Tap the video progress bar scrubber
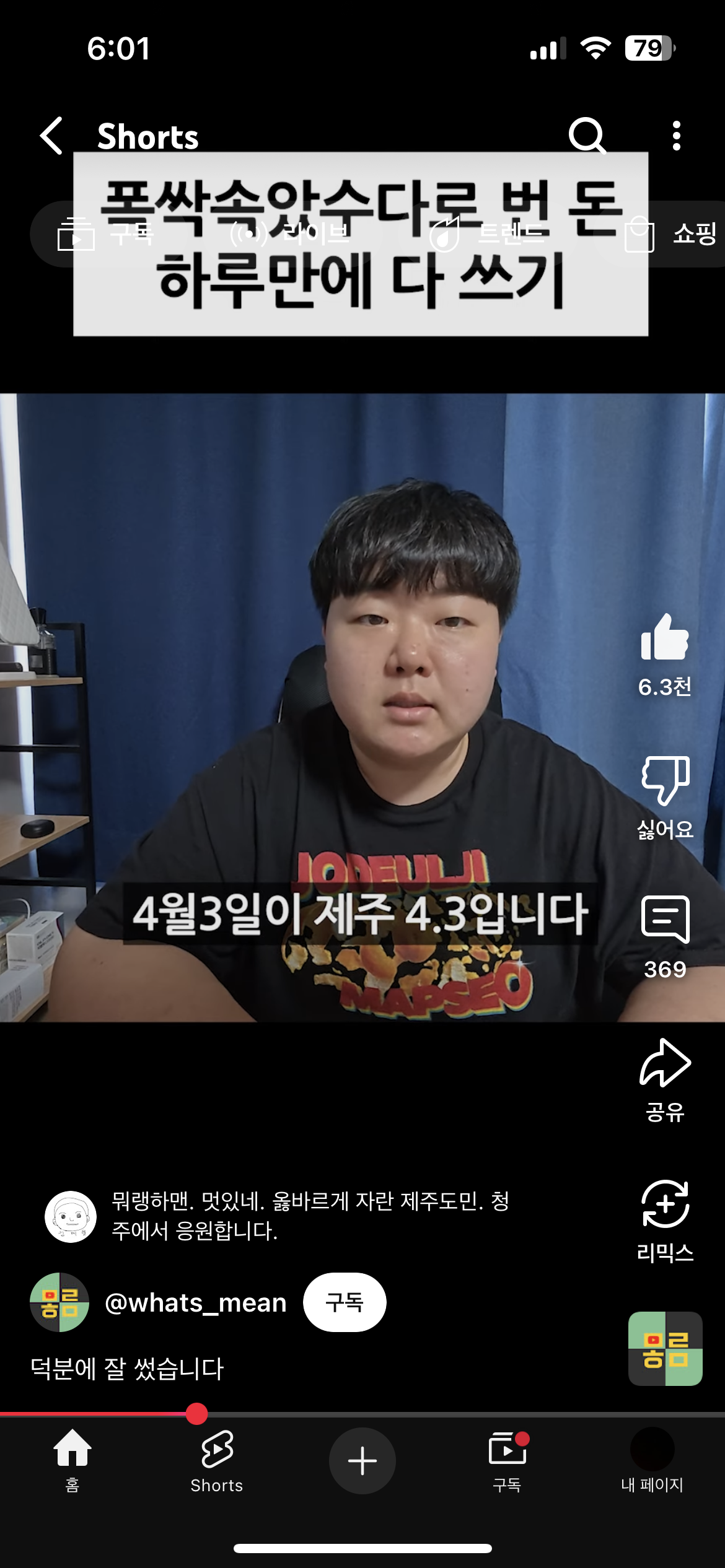Image resolution: width=725 pixels, height=1568 pixels. point(196,1414)
